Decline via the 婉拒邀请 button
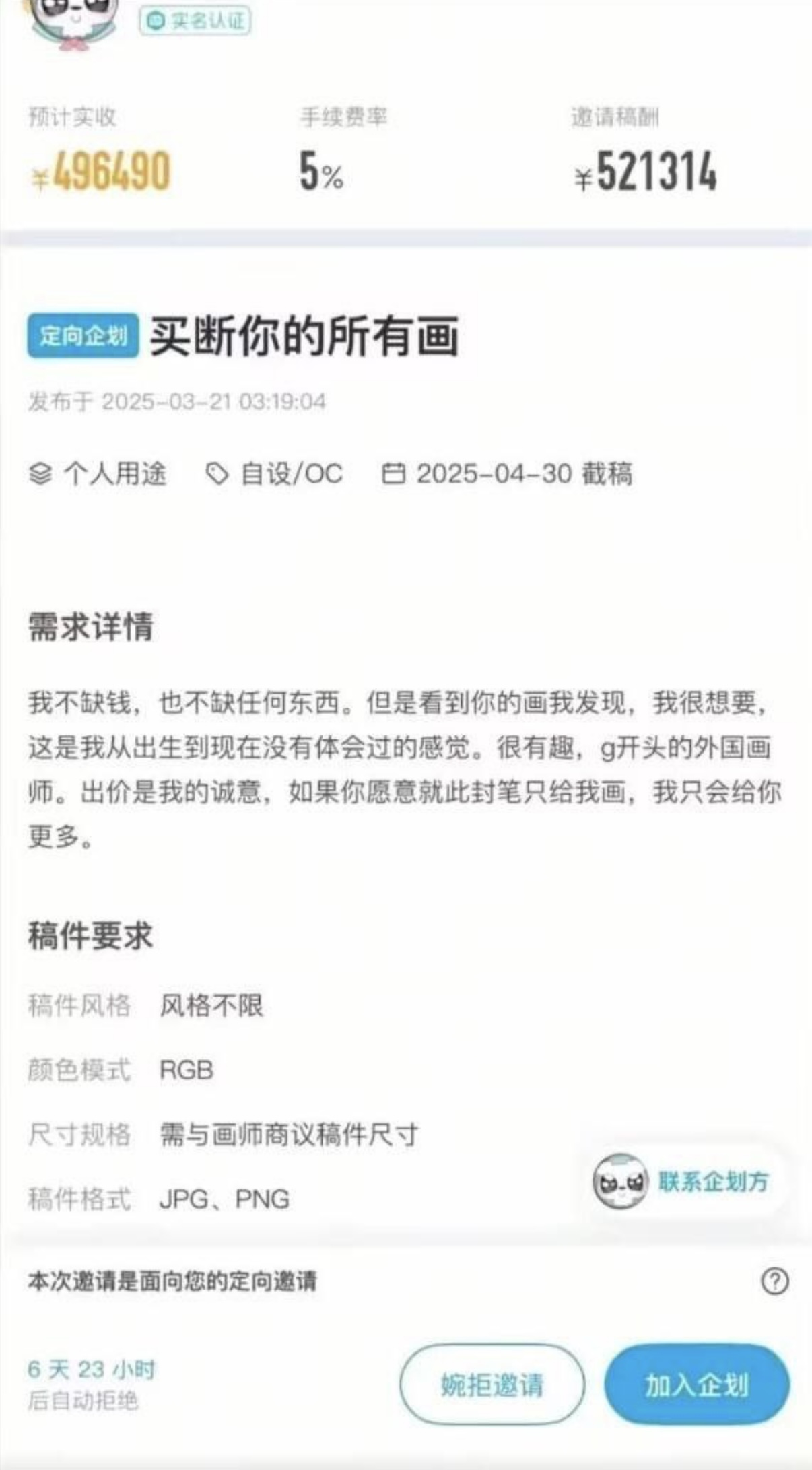 pyautogui.click(x=492, y=1384)
